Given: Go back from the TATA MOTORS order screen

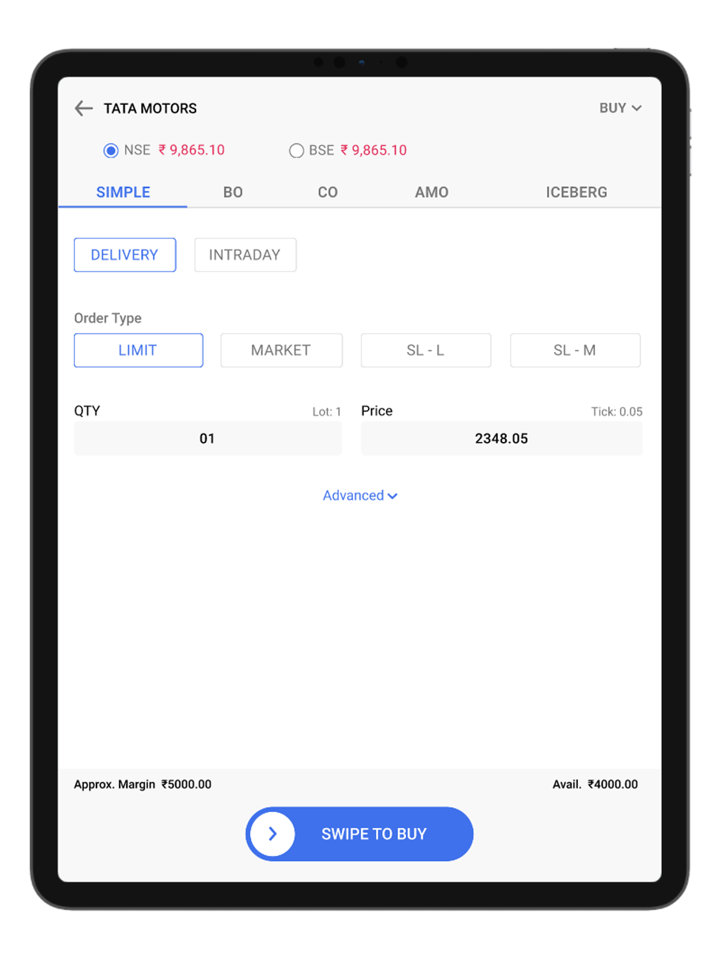Looking at the screenshot, I should 84,108.
